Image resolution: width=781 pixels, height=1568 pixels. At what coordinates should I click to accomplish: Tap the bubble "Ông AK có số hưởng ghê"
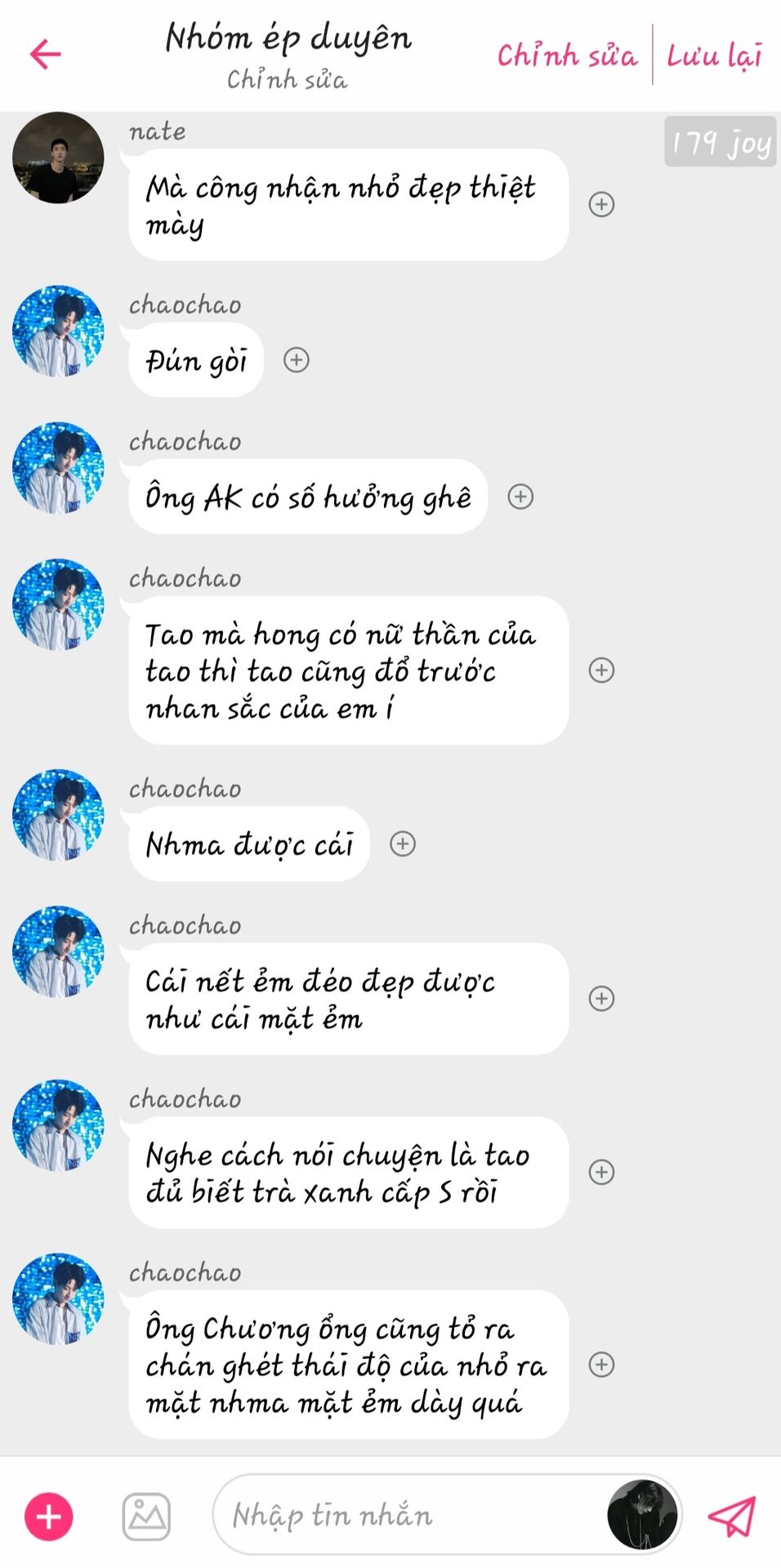308,497
